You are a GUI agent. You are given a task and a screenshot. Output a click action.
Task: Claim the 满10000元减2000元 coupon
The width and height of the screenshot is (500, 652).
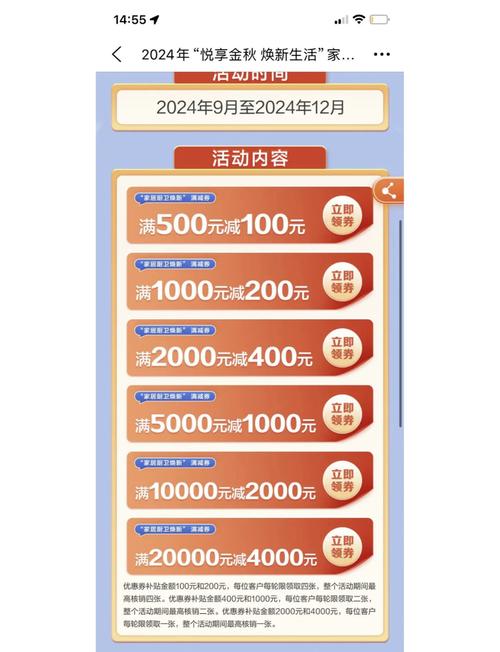342,481
